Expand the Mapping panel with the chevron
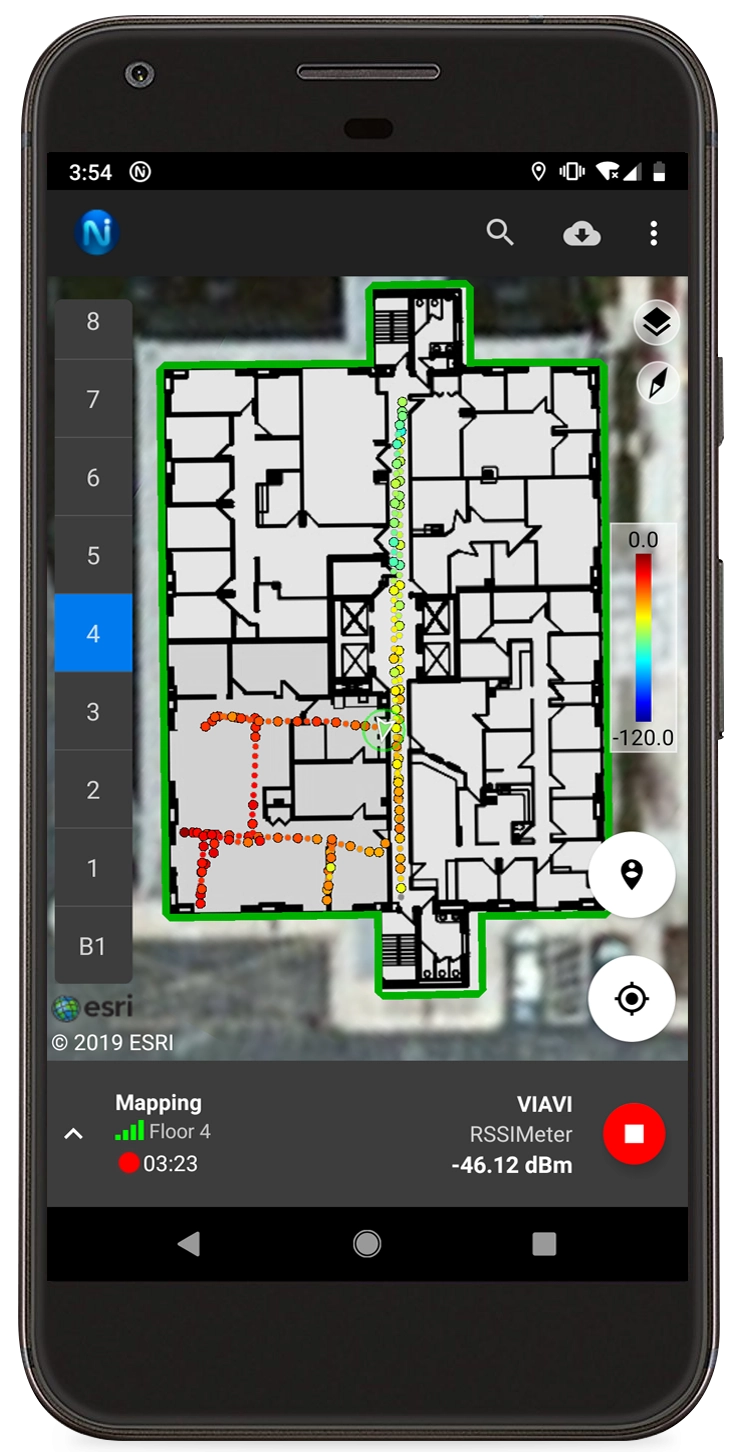Image resolution: width=740 pixels, height=1452 pixels. pos(73,1134)
